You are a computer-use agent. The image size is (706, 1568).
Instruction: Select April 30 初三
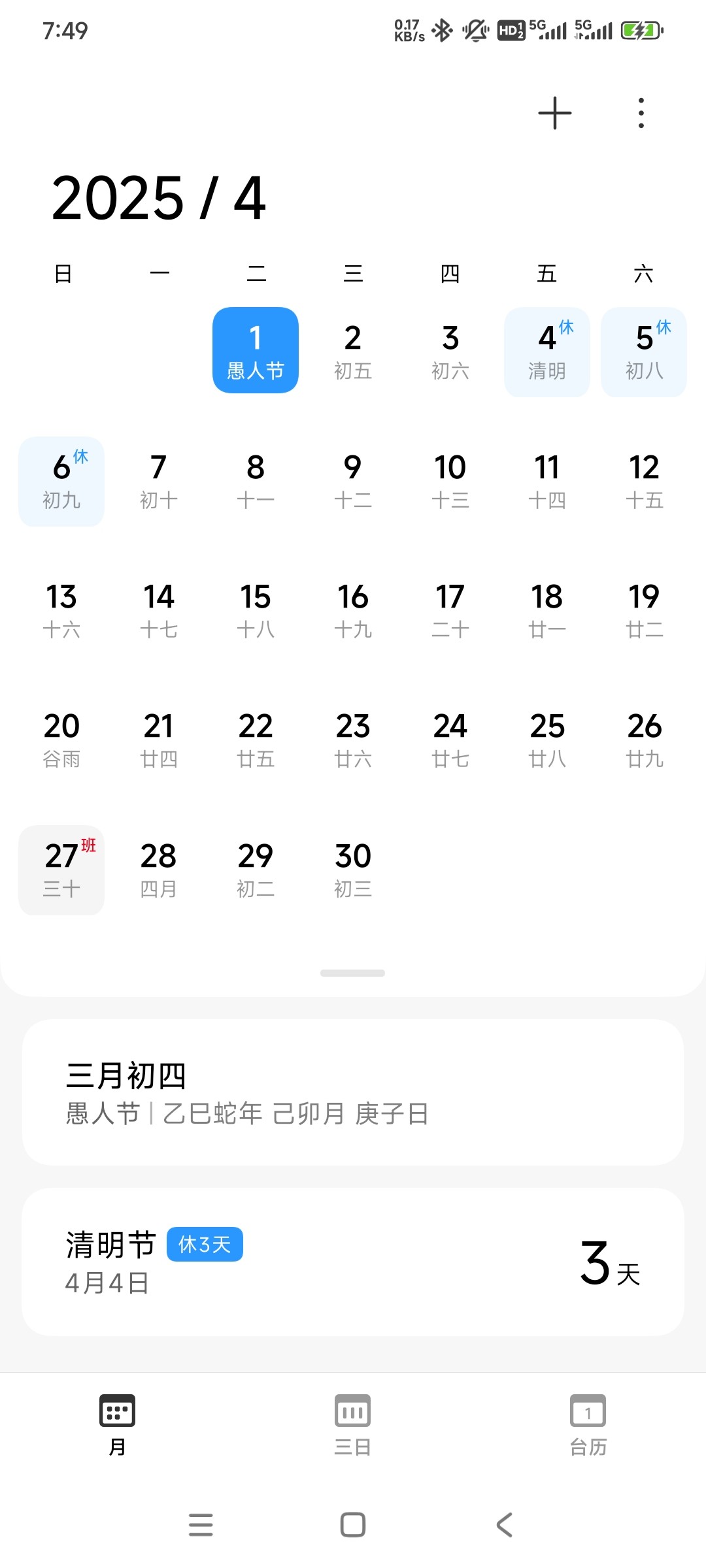point(353,870)
